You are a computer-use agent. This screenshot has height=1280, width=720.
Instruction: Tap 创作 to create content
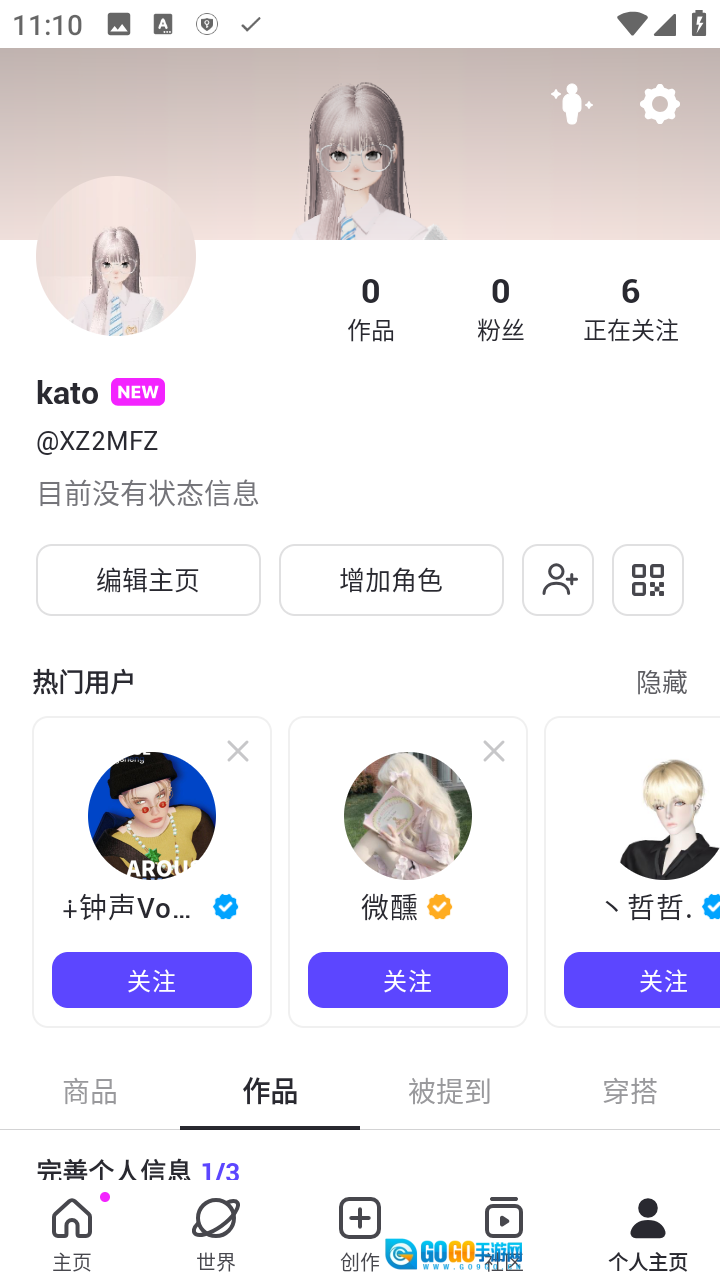pyautogui.click(x=360, y=1234)
